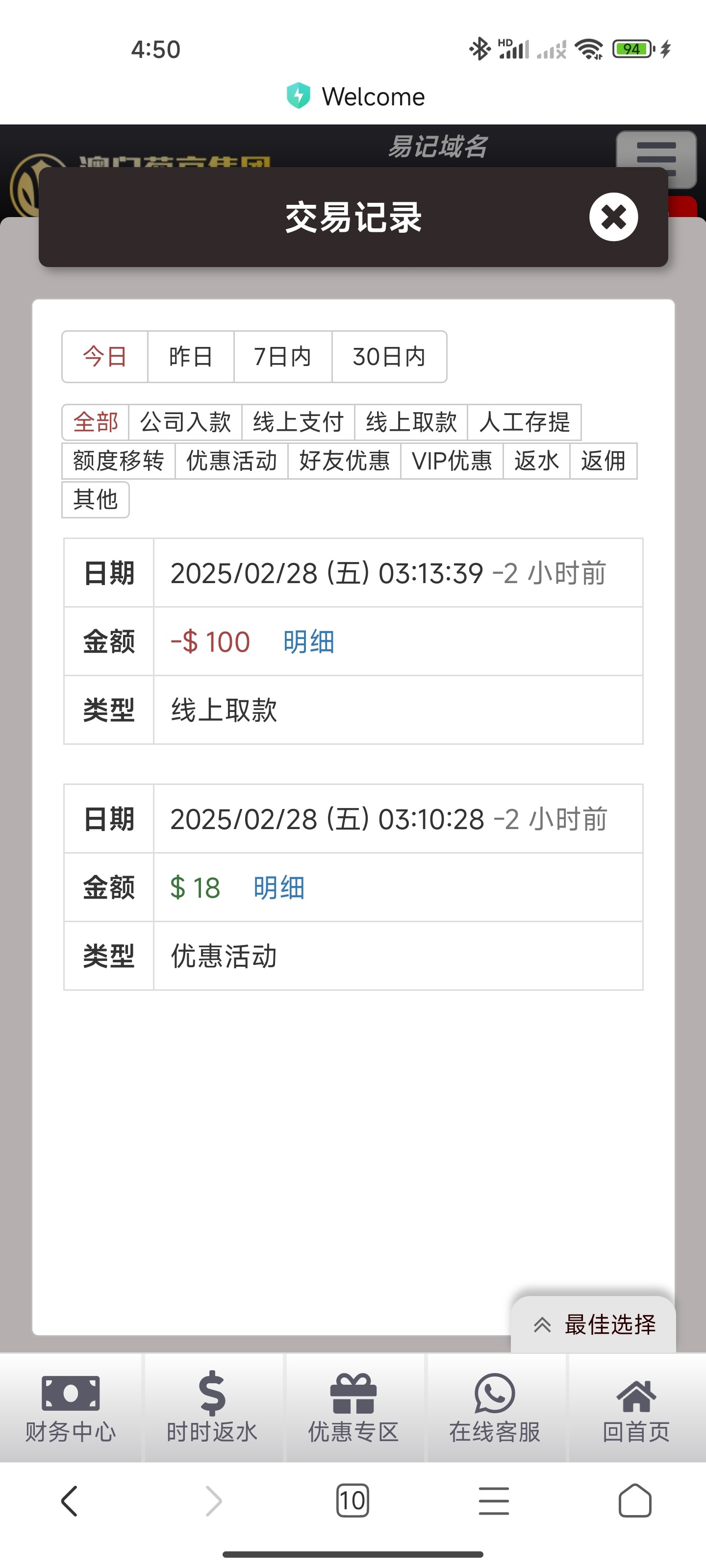Choose the 好友优惠 filter

point(344,461)
